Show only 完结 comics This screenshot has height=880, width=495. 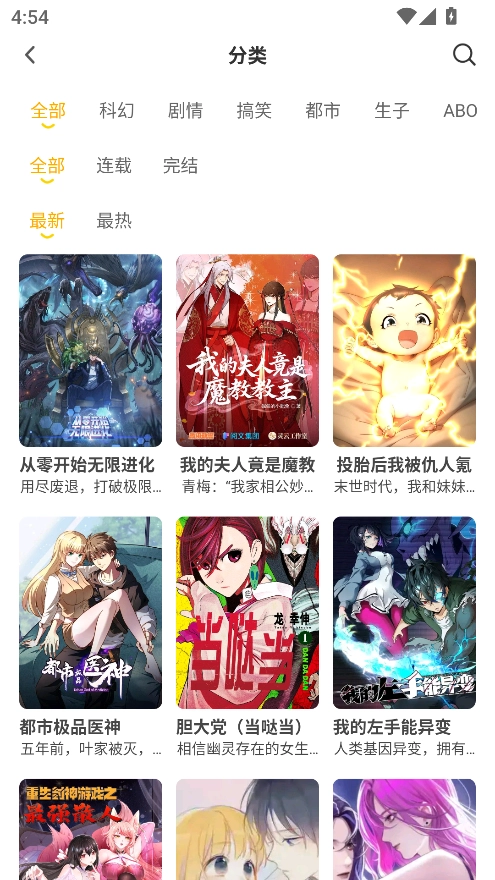point(180,166)
